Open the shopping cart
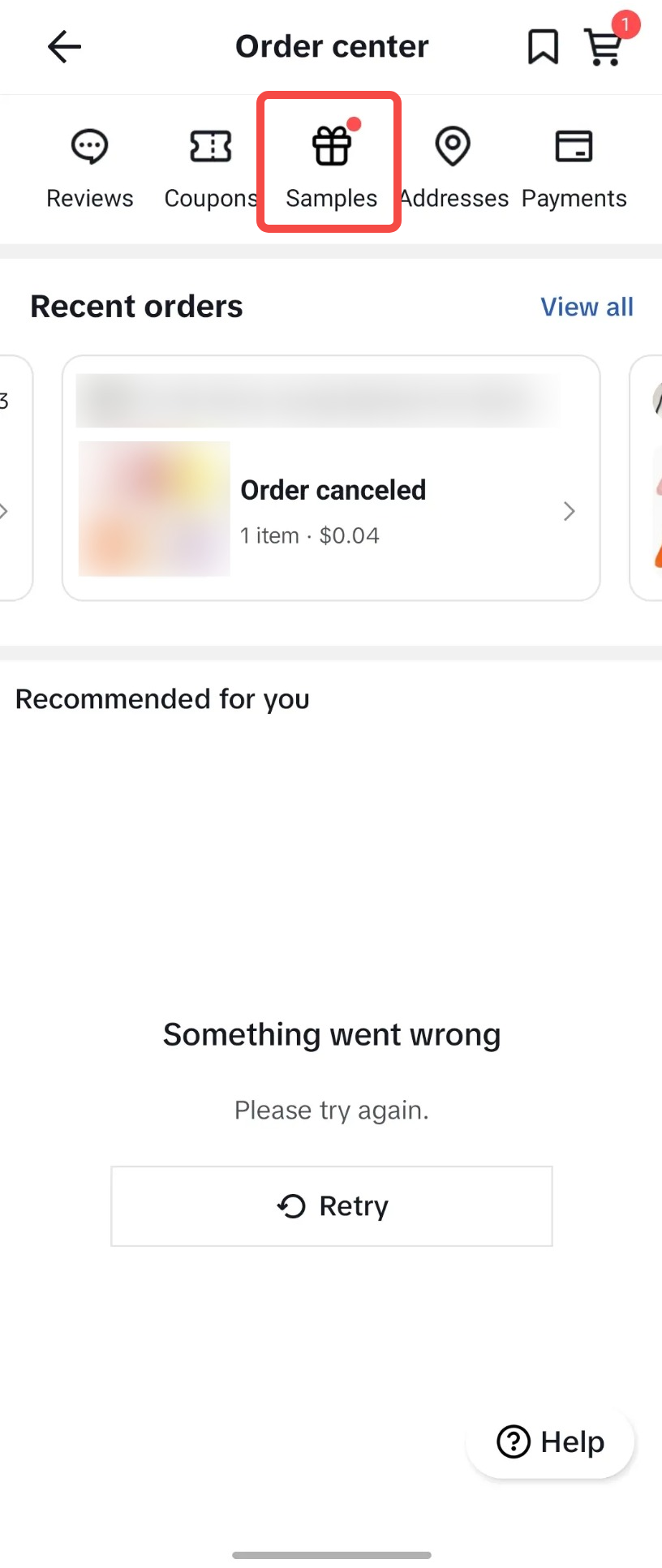 click(x=604, y=47)
